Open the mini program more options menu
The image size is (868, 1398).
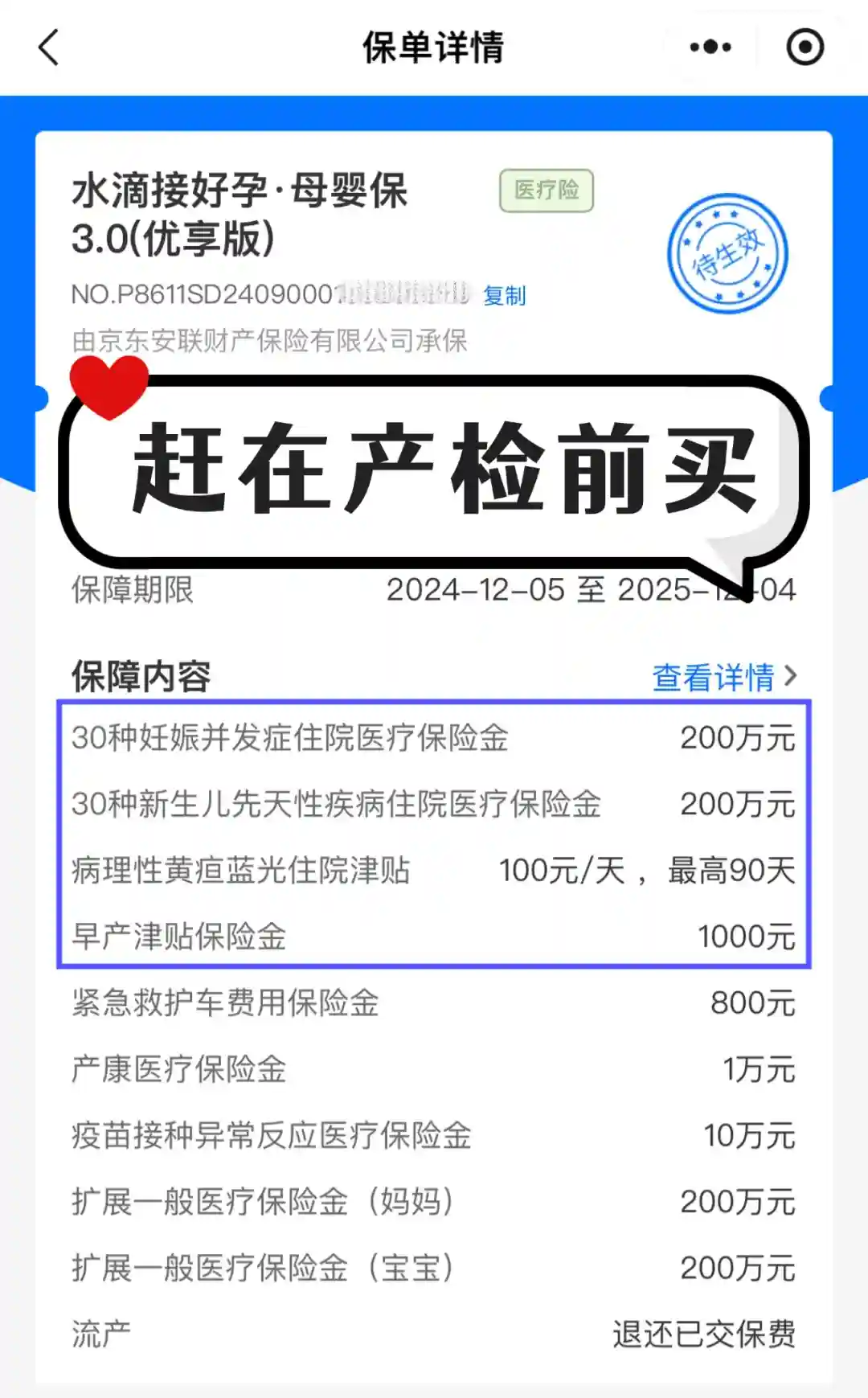click(x=710, y=47)
